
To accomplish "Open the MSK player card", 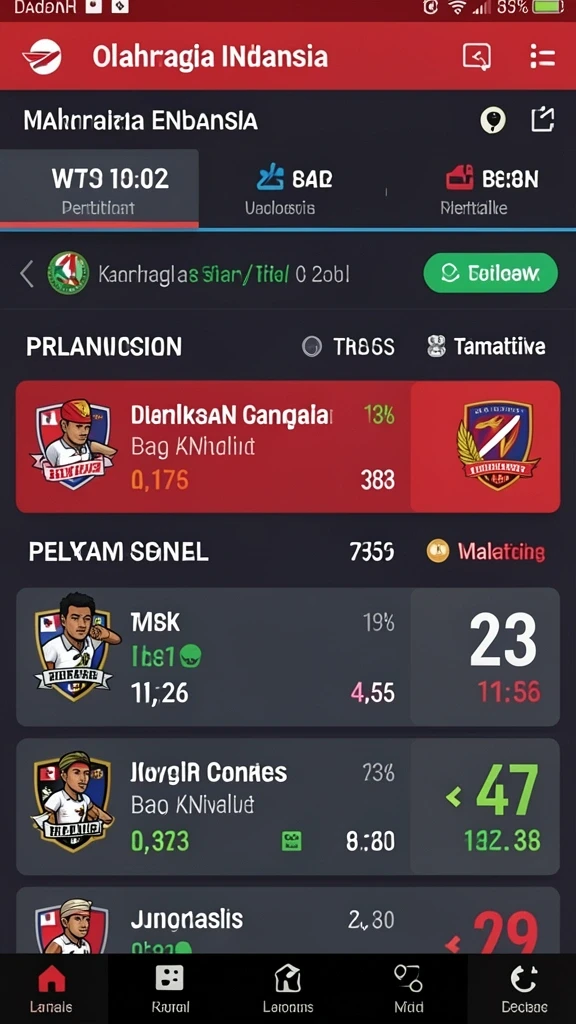I will coord(288,657).
